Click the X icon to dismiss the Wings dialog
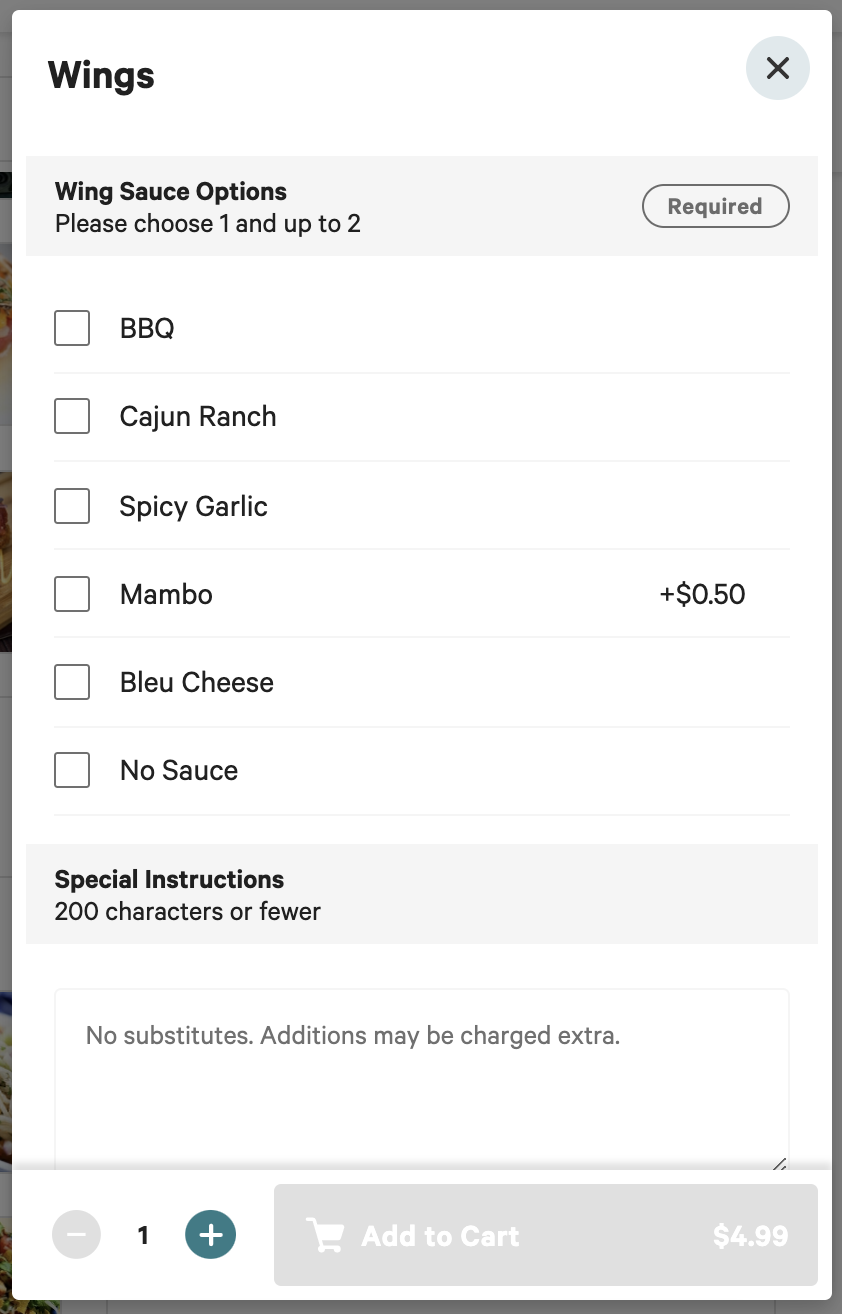This screenshot has height=1314, width=842. [x=777, y=68]
